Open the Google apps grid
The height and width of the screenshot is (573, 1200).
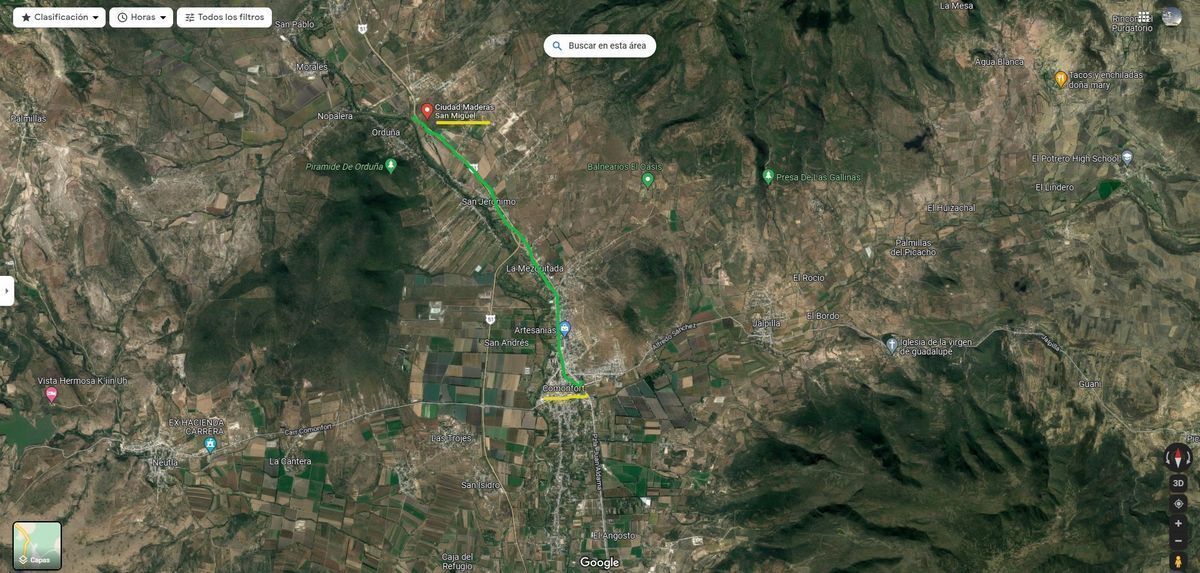pos(1144,17)
